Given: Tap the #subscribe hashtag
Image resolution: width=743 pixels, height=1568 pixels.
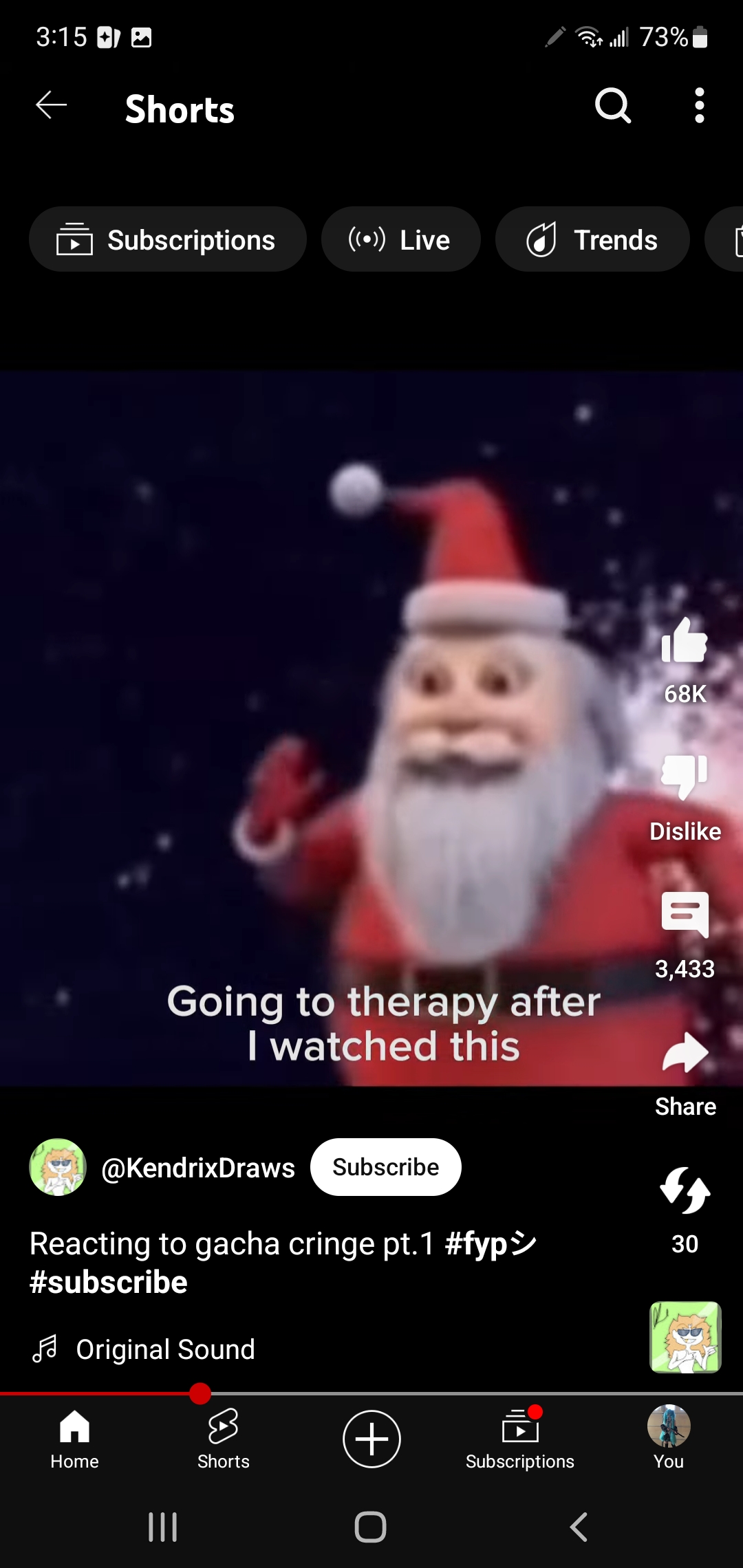Looking at the screenshot, I should tap(109, 1283).
